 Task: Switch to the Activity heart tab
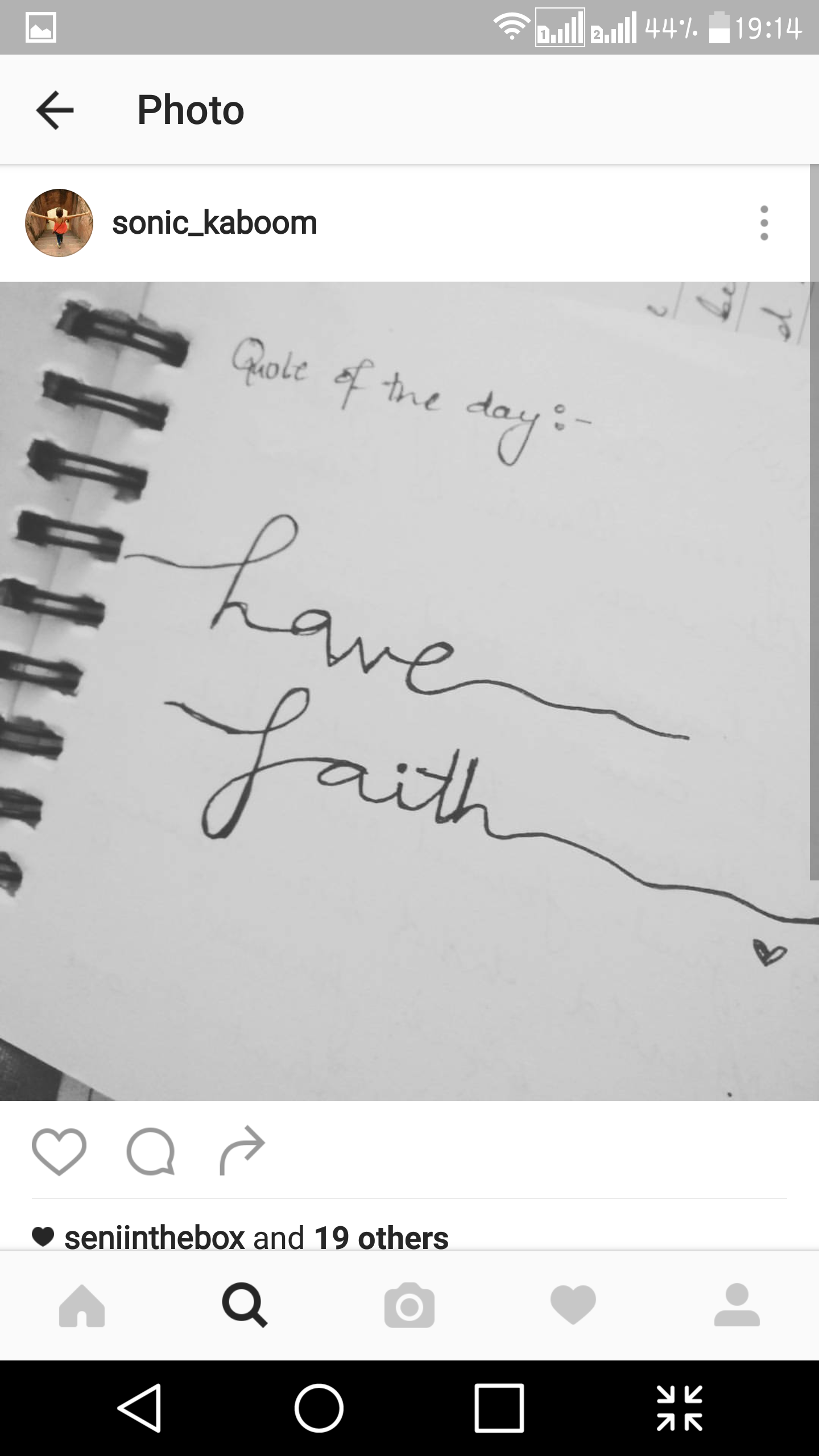pos(573,1306)
